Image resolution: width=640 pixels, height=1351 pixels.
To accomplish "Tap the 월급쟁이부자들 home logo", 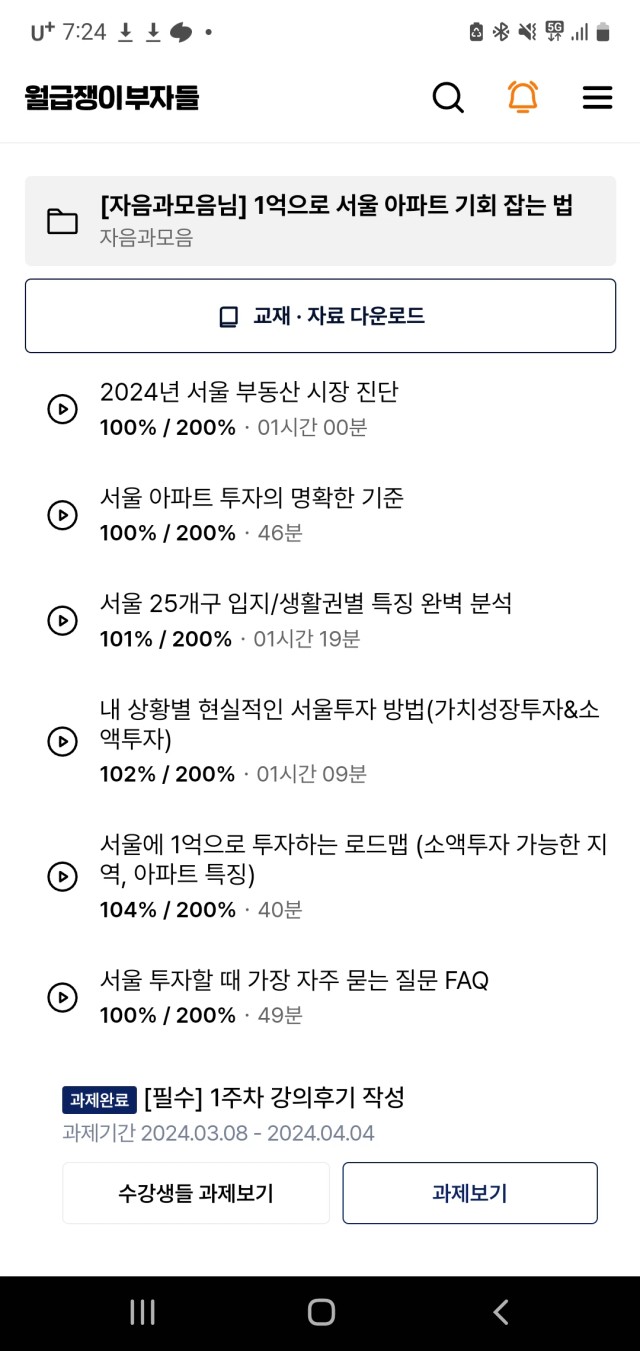I will click(x=112, y=97).
